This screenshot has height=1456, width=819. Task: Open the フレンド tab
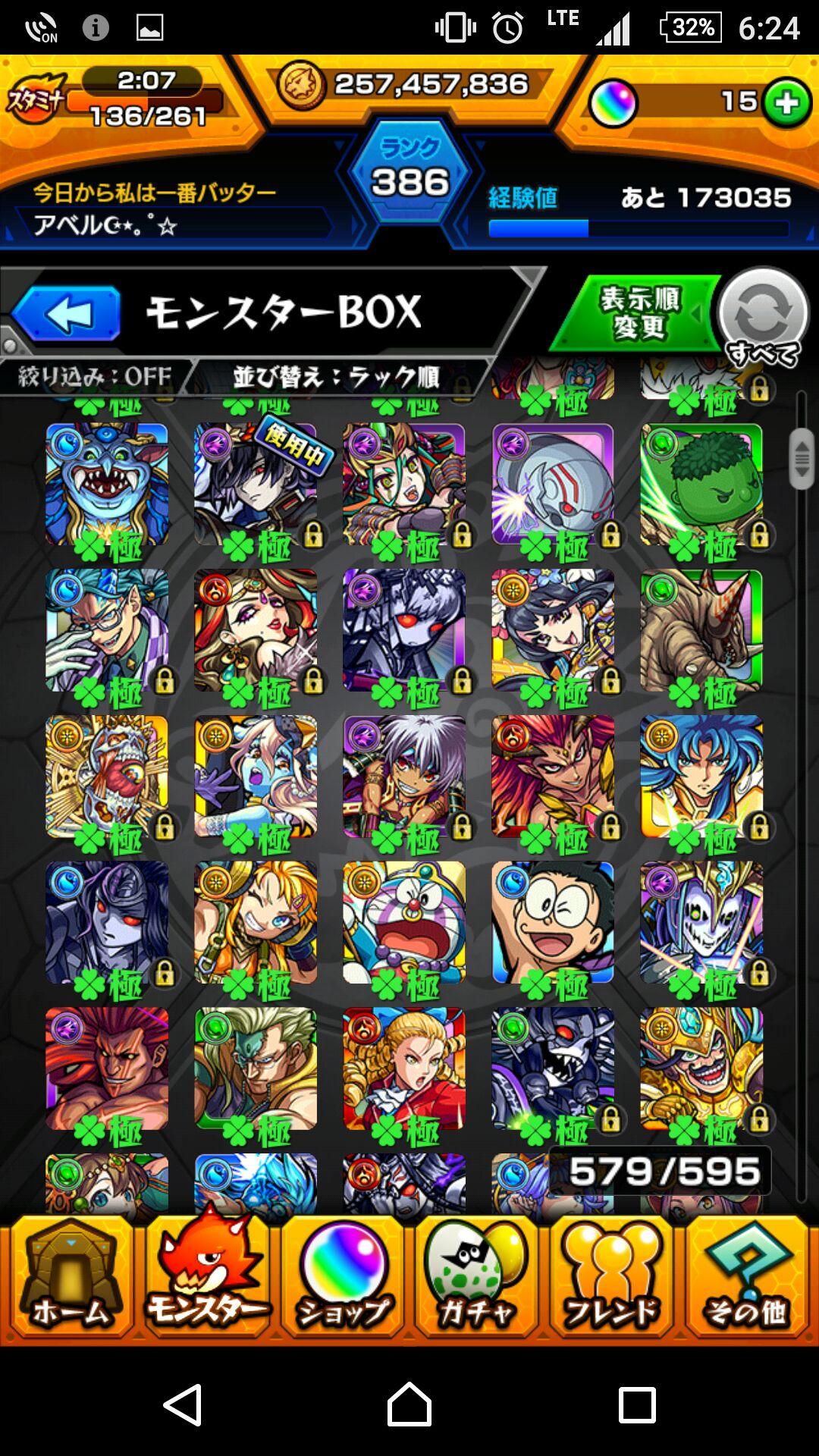coord(611,1278)
